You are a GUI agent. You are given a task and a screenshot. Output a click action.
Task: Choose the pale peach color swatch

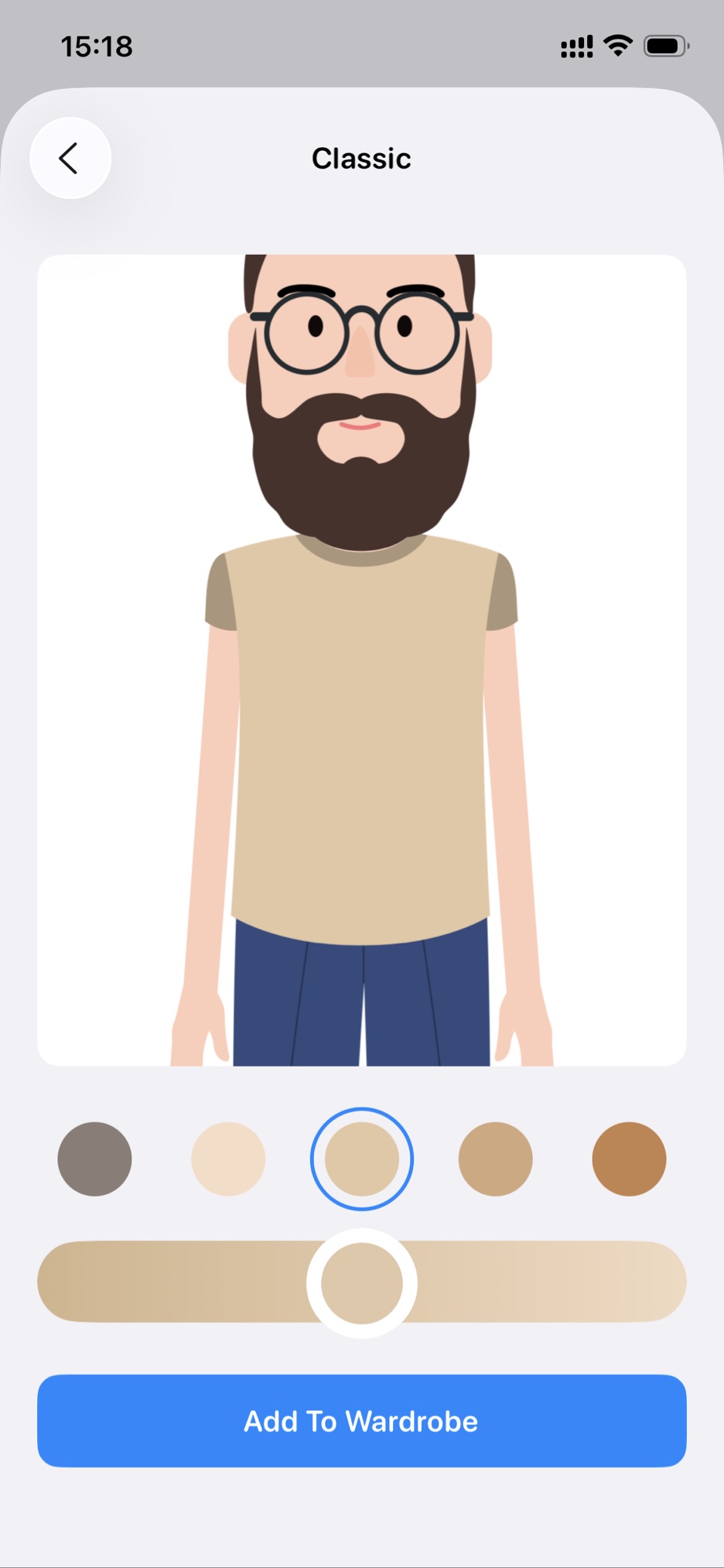228,1159
